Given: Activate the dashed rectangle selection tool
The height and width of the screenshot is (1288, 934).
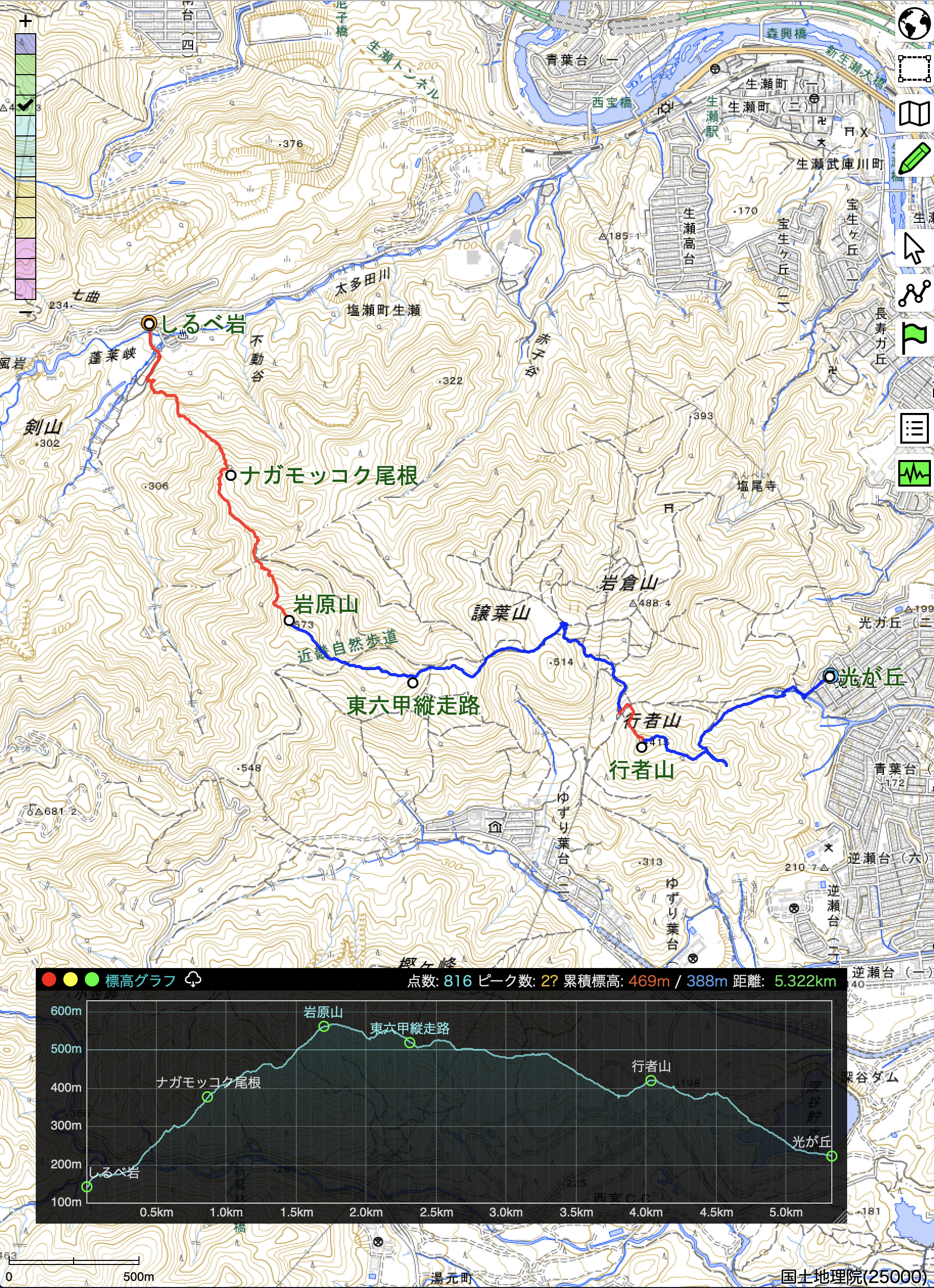Looking at the screenshot, I should point(914,68).
